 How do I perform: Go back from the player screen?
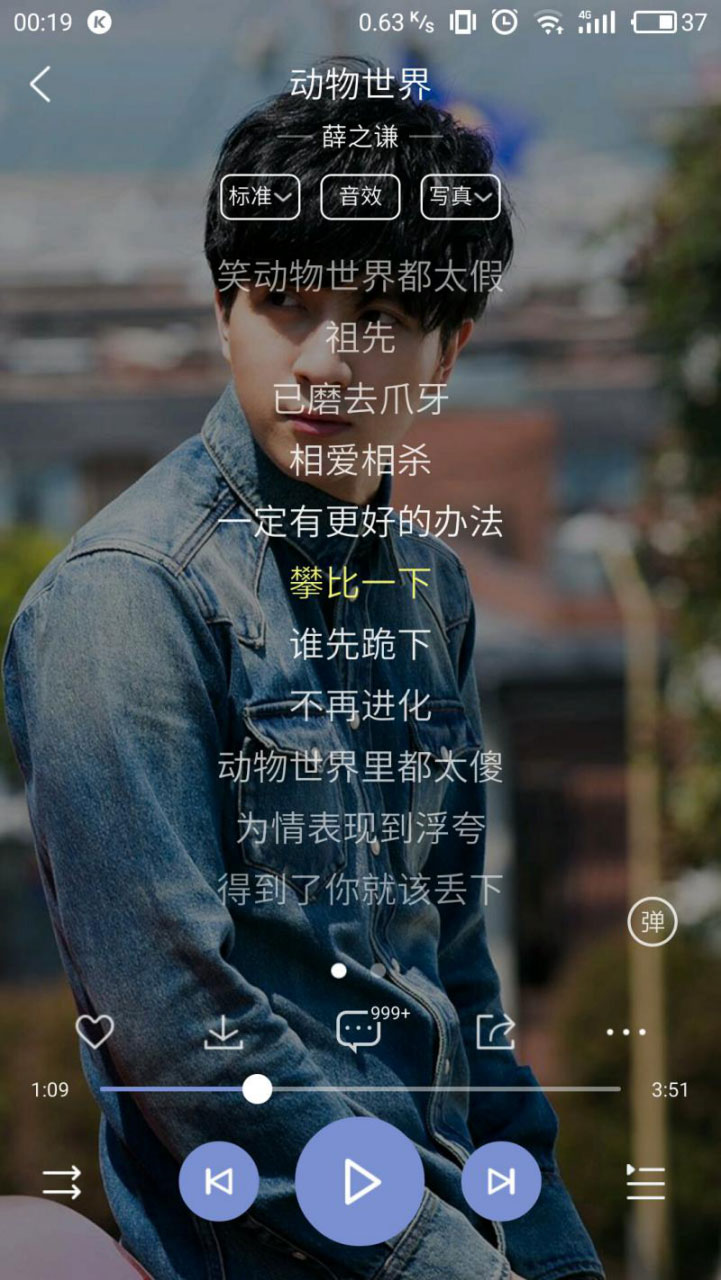pyautogui.click(x=40, y=85)
